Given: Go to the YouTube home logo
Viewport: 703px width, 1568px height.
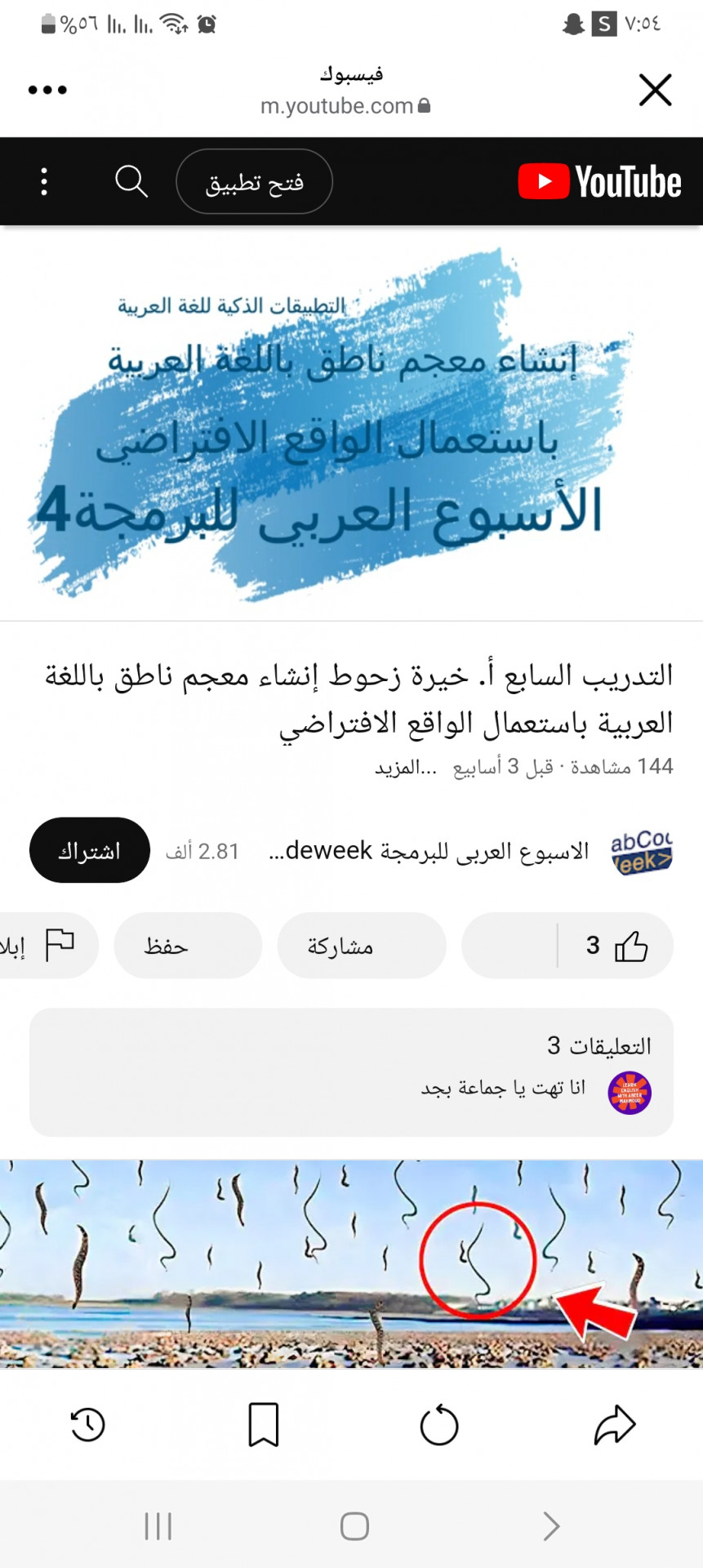Looking at the screenshot, I should [x=599, y=181].
